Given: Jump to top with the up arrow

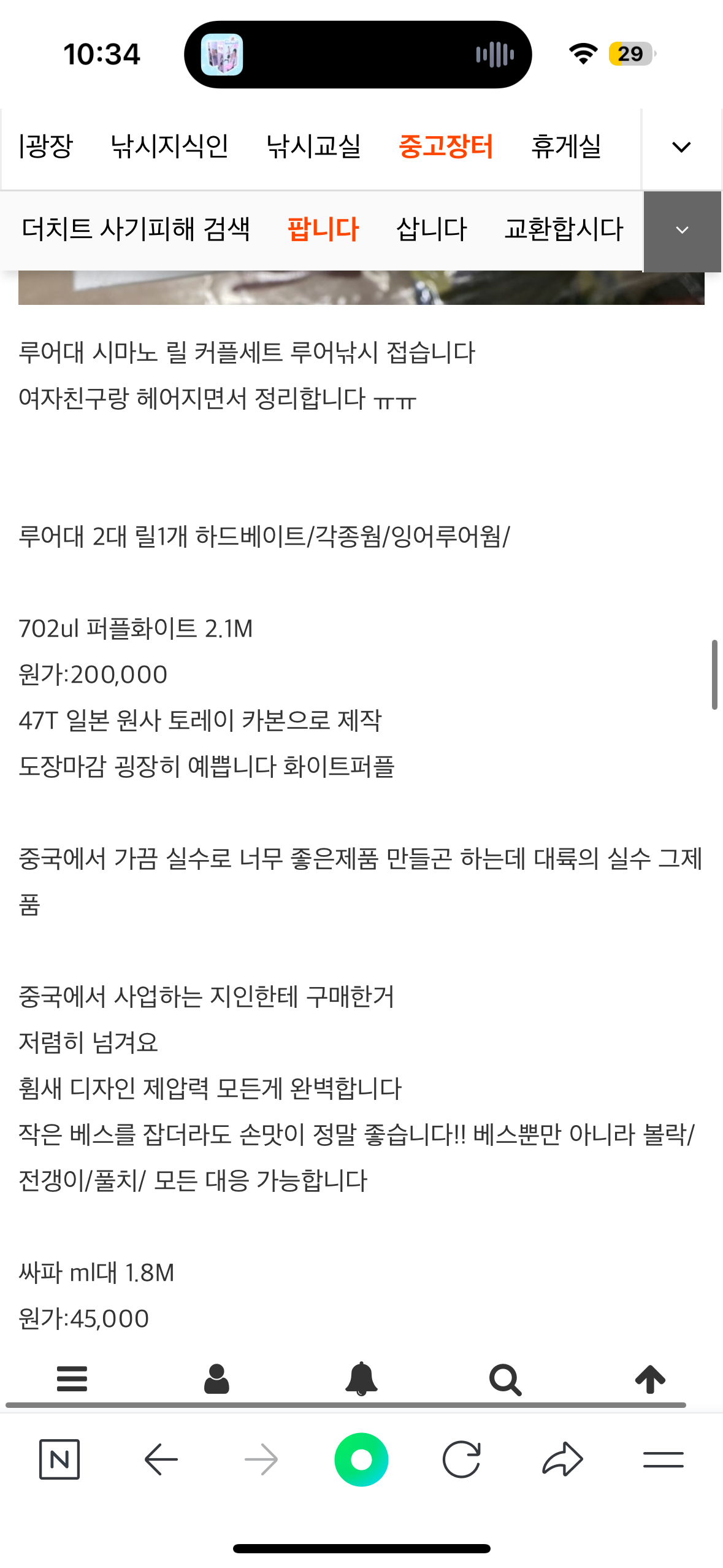Looking at the screenshot, I should click(x=650, y=1378).
